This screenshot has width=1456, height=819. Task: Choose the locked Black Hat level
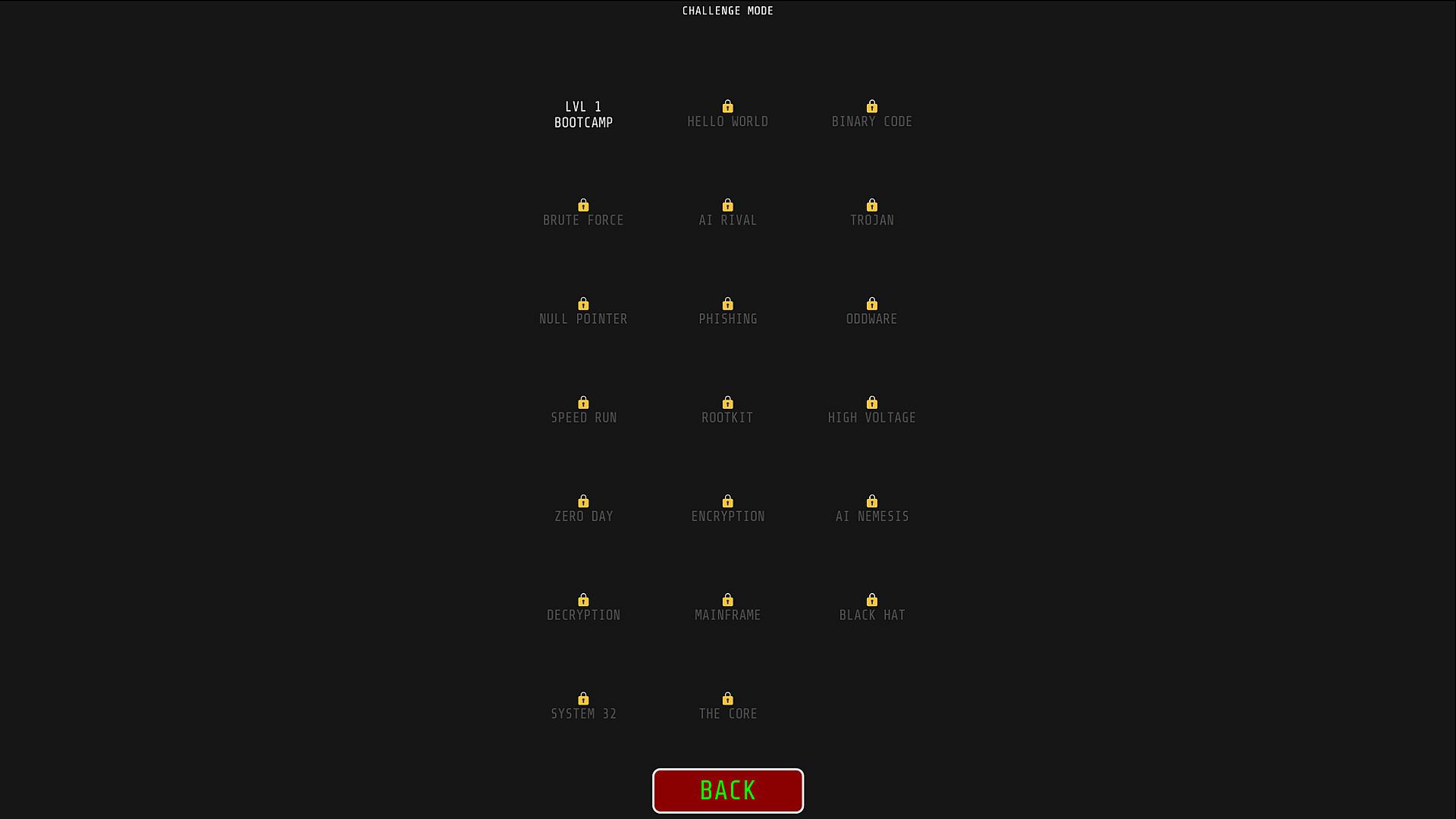point(871,608)
